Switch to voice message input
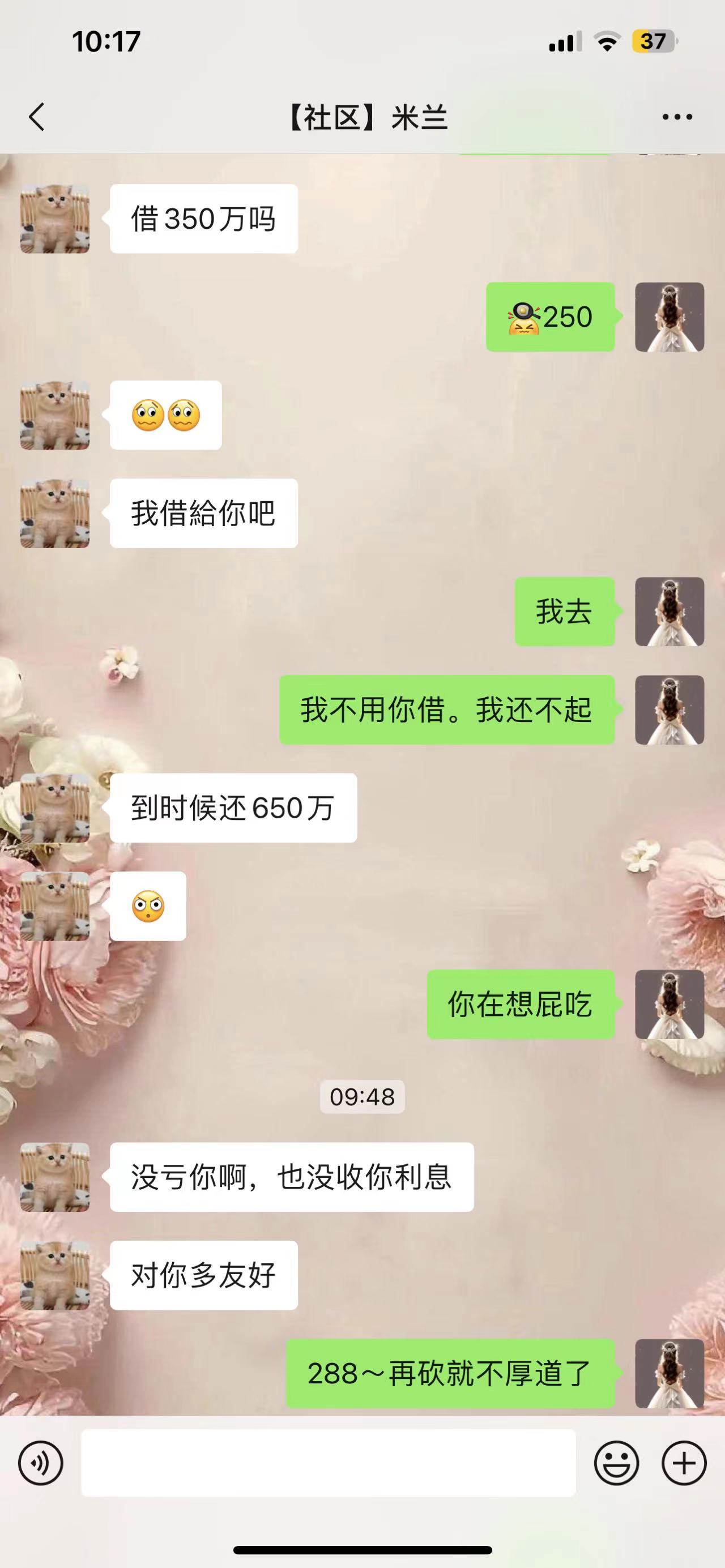 pos(41,1463)
